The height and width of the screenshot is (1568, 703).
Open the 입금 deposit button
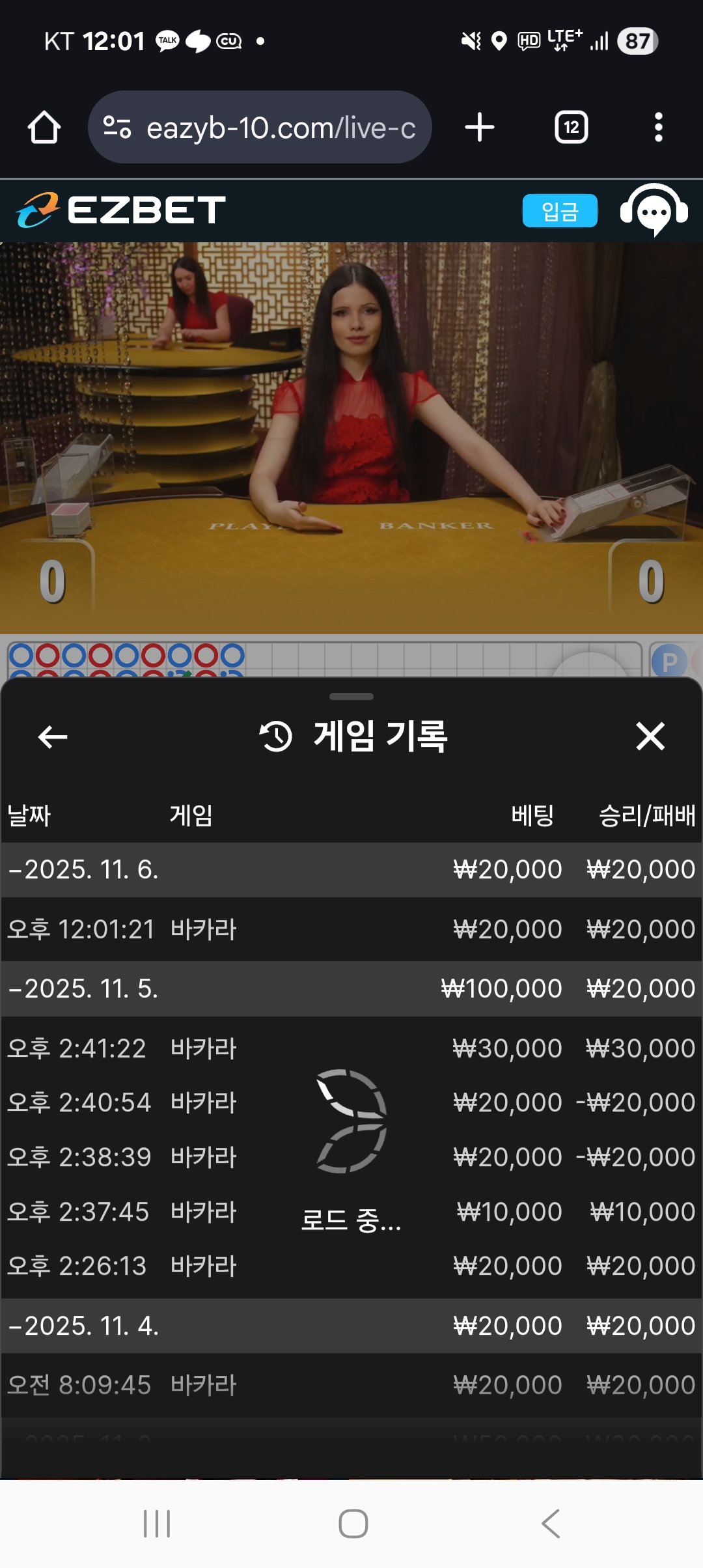[x=559, y=211]
